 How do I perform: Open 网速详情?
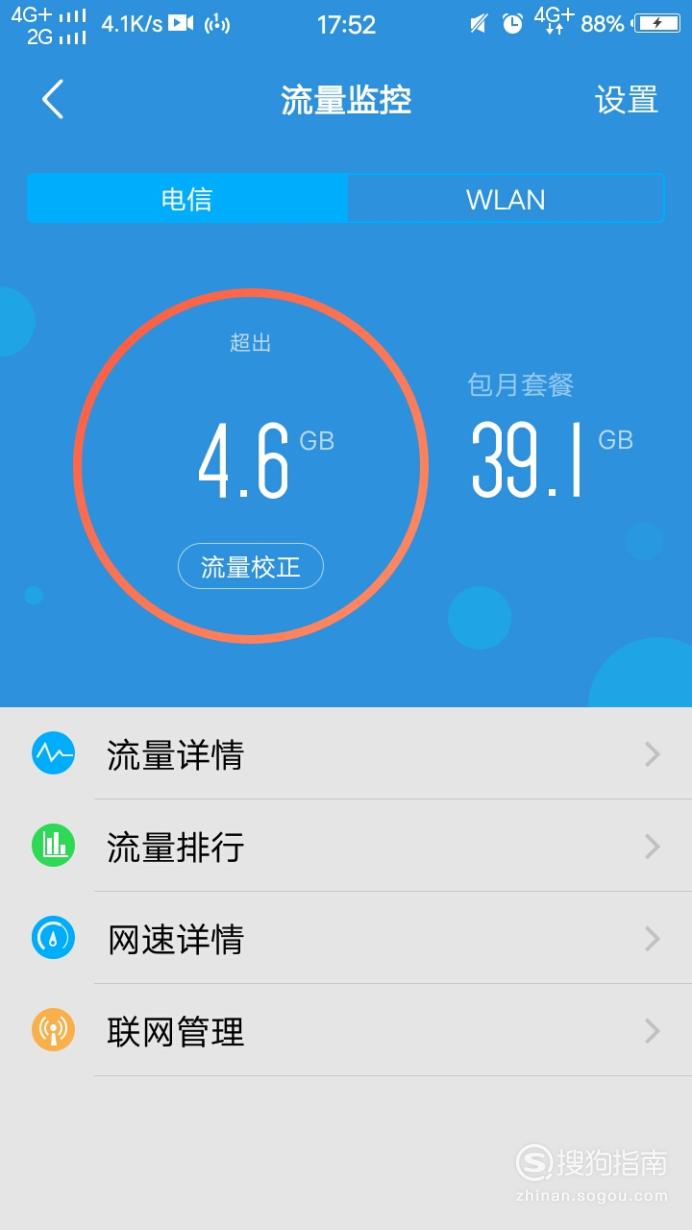(x=346, y=938)
